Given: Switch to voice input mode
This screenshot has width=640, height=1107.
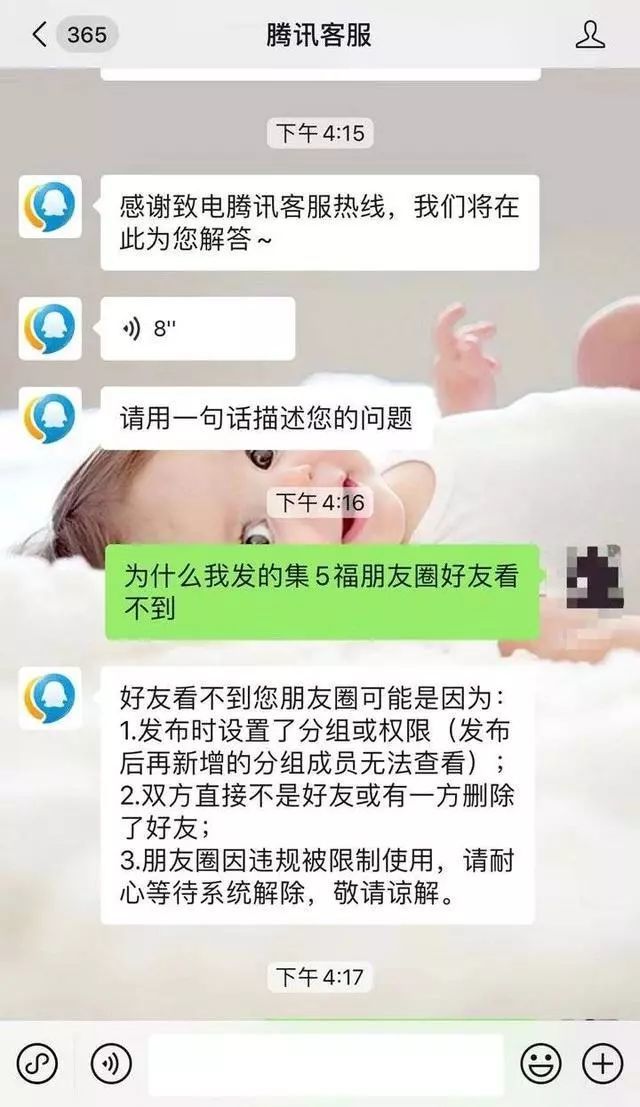Looking at the screenshot, I should pyautogui.click(x=111, y=1063).
